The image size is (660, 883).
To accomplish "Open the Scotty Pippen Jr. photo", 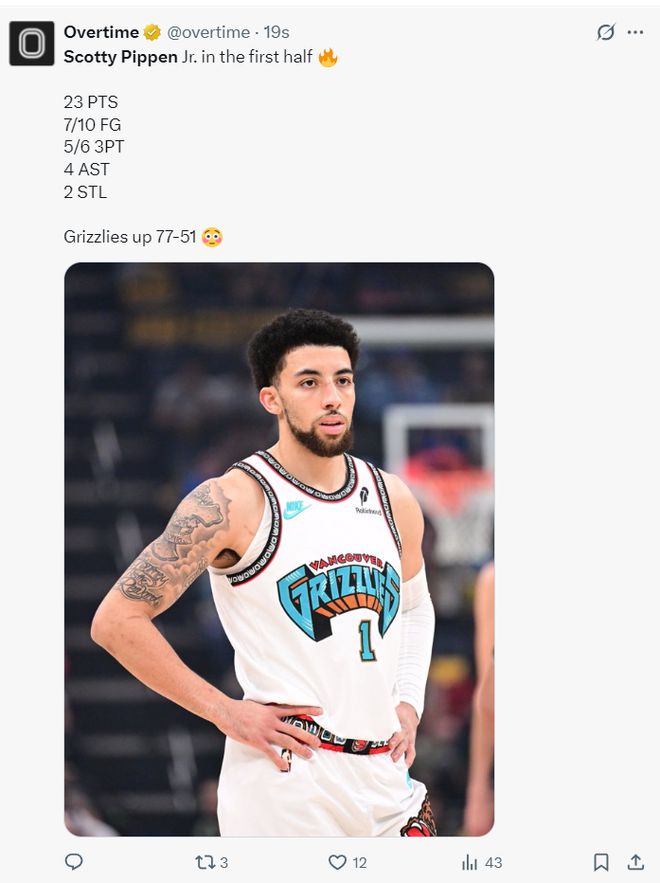I will tap(279, 548).
